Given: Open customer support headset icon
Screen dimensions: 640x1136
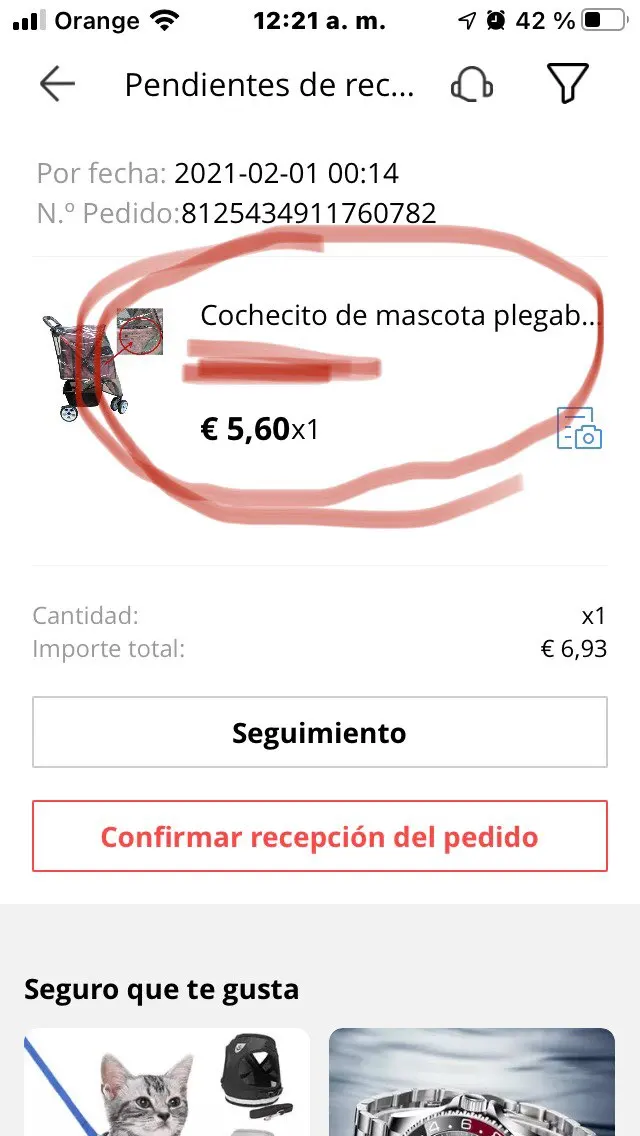Looking at the screenshot, I should click(x=472, y=85).
